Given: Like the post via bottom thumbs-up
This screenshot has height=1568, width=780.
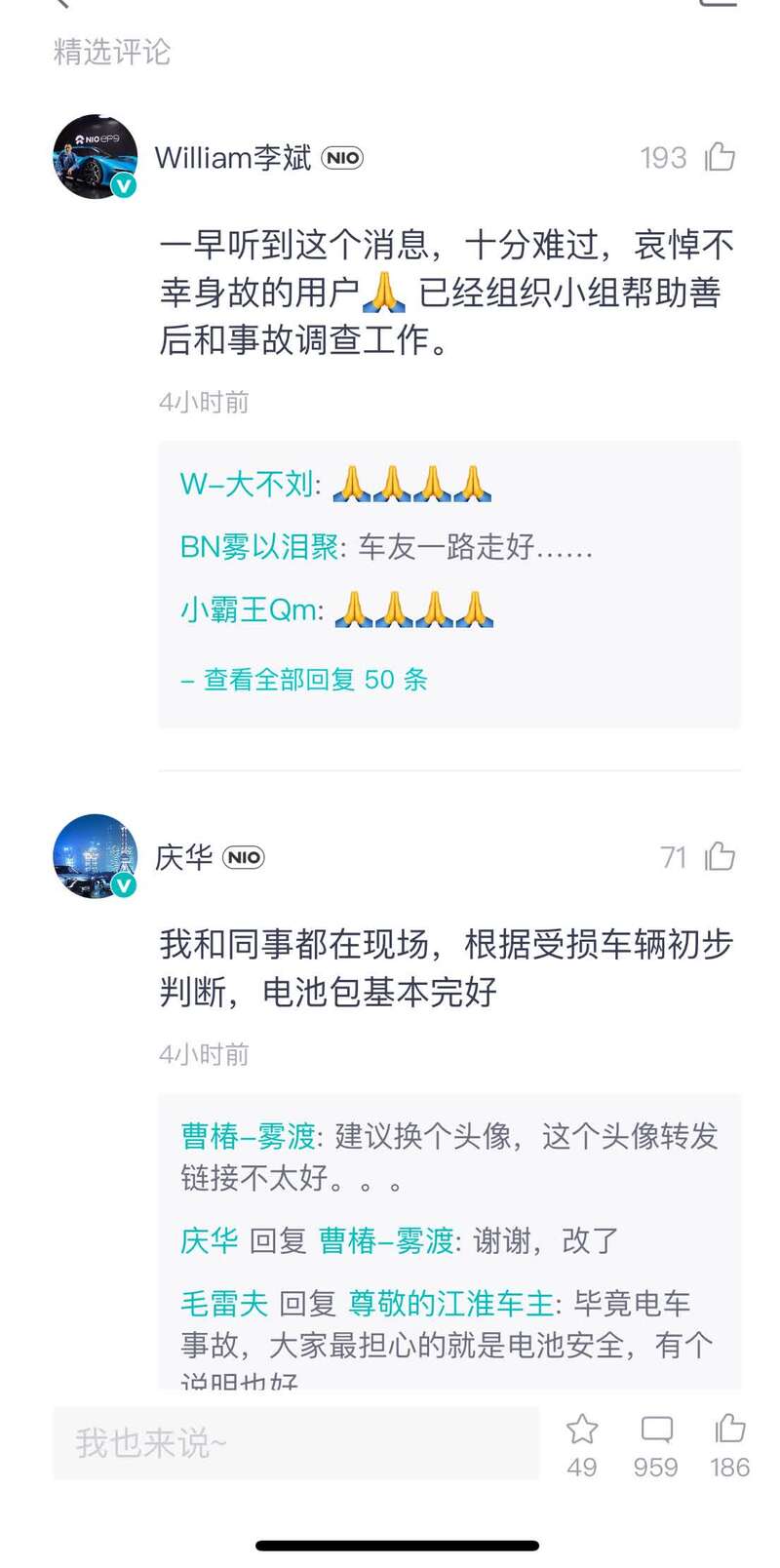Looking at the screenshot, I should (729, 1430).
